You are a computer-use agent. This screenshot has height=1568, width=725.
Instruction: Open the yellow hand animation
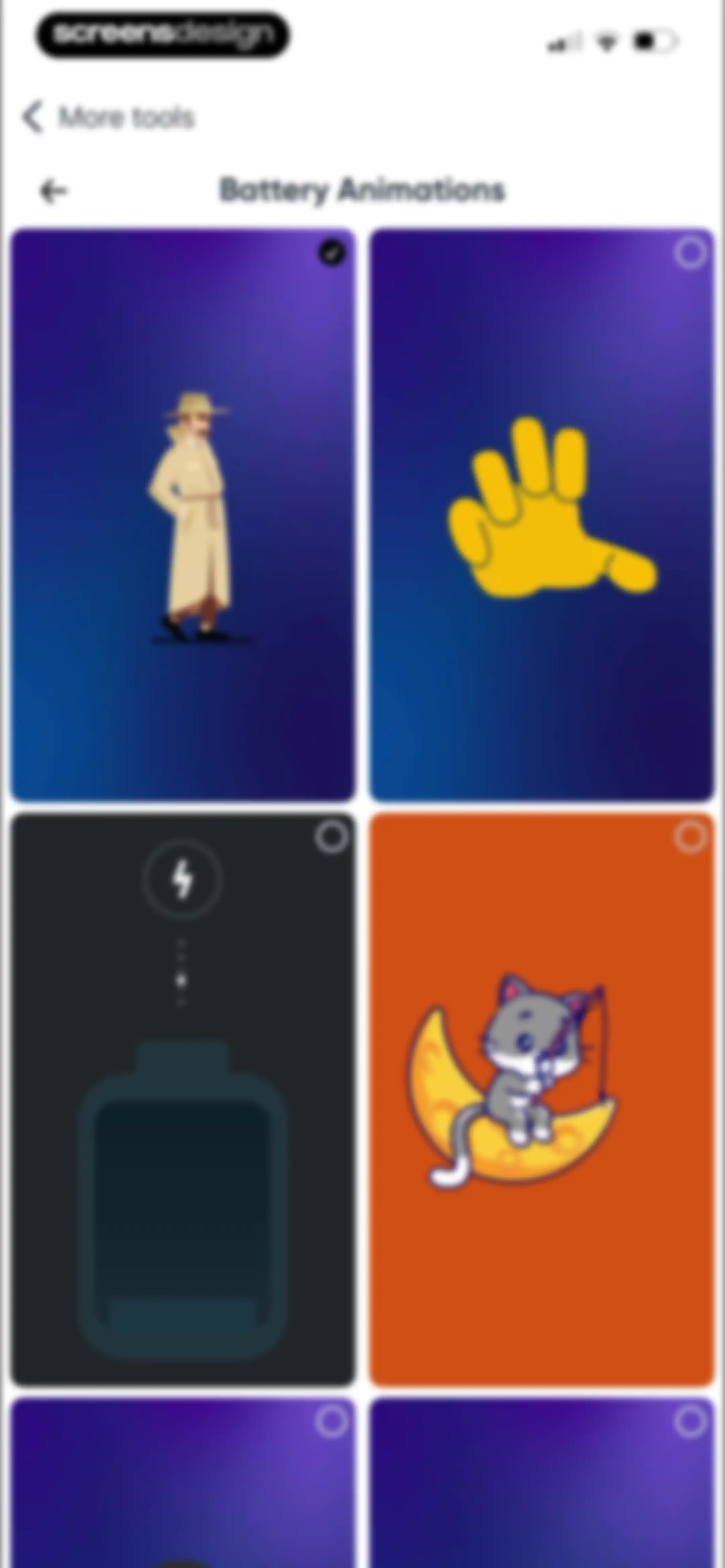pos(541,514)
